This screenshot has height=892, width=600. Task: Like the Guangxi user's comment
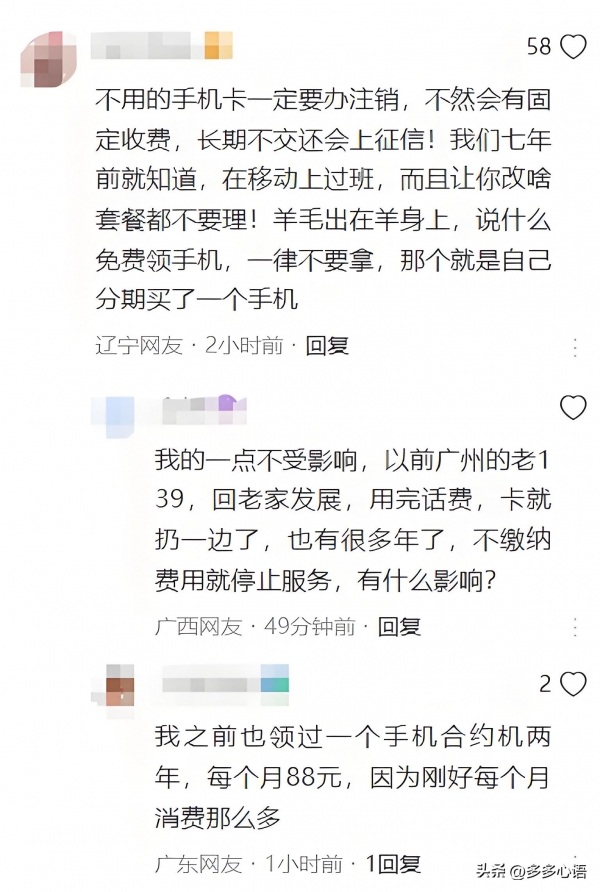[x=573, y=408]
